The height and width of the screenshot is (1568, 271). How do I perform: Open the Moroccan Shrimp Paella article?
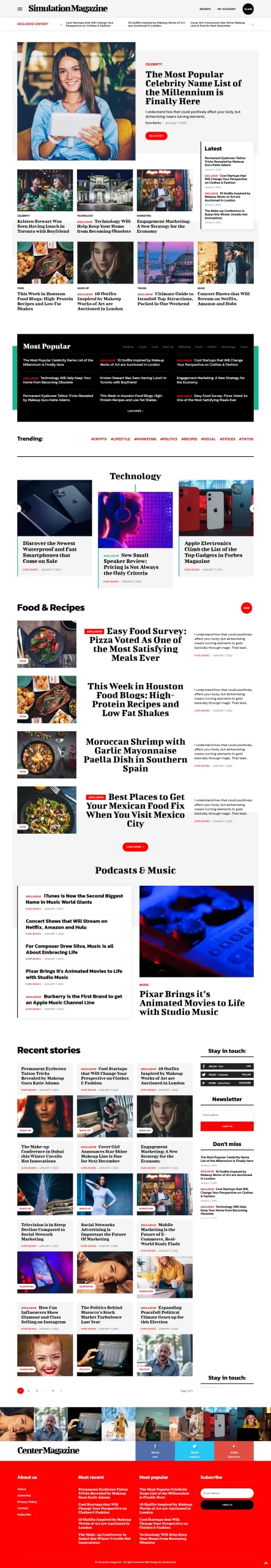tap(135, 755)
